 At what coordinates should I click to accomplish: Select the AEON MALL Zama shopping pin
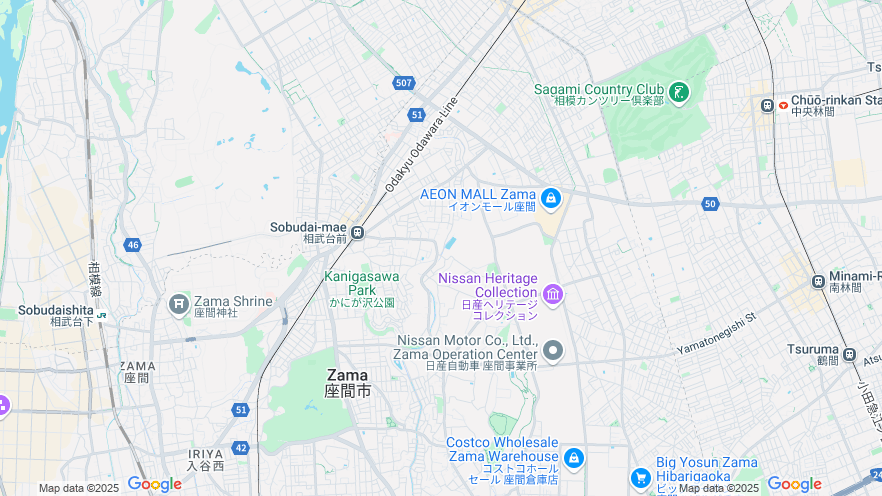[551, 197]
